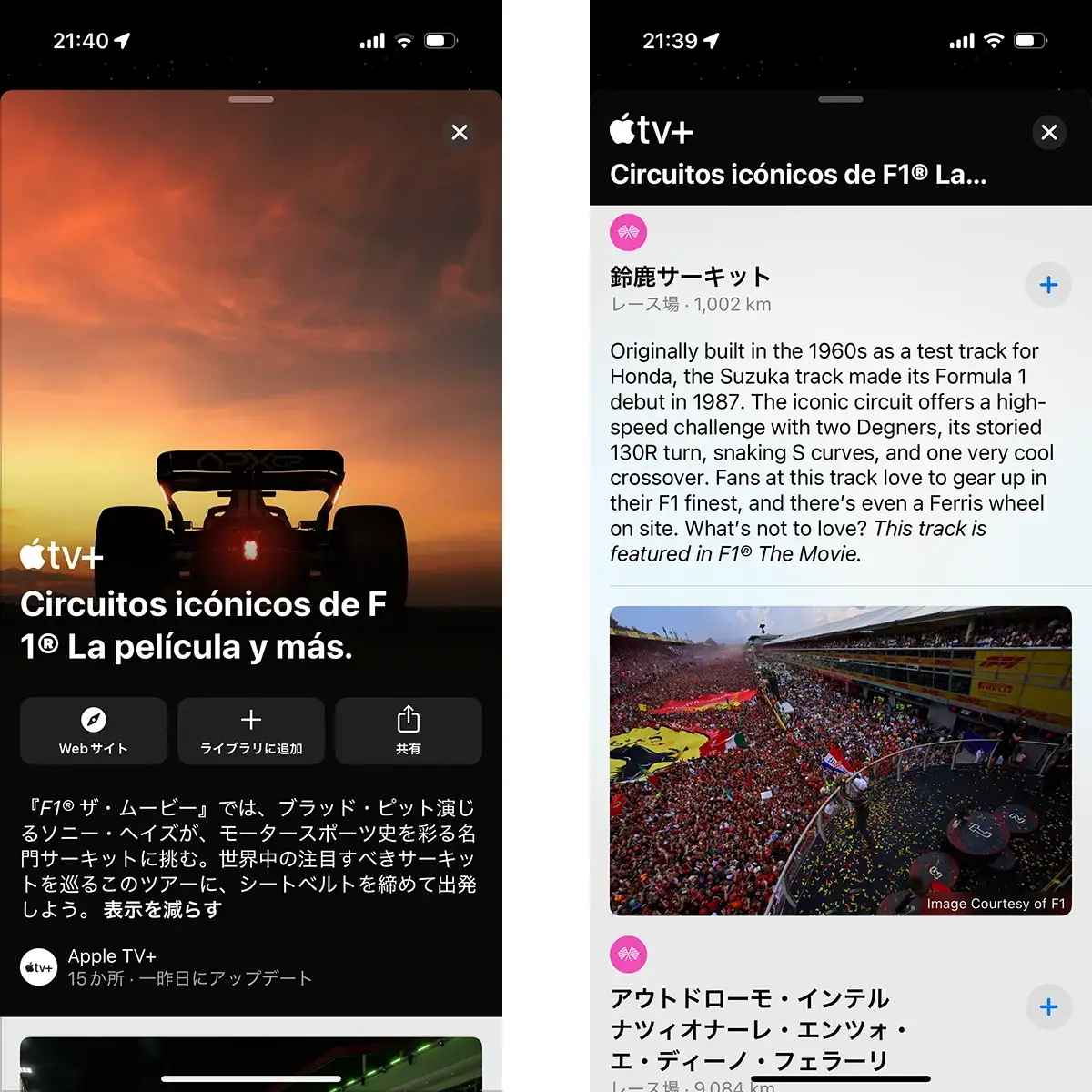The image size is (1092, 1092).
Task: Open the Apple TV+ publisher row
Action: [x=166, y=966]
